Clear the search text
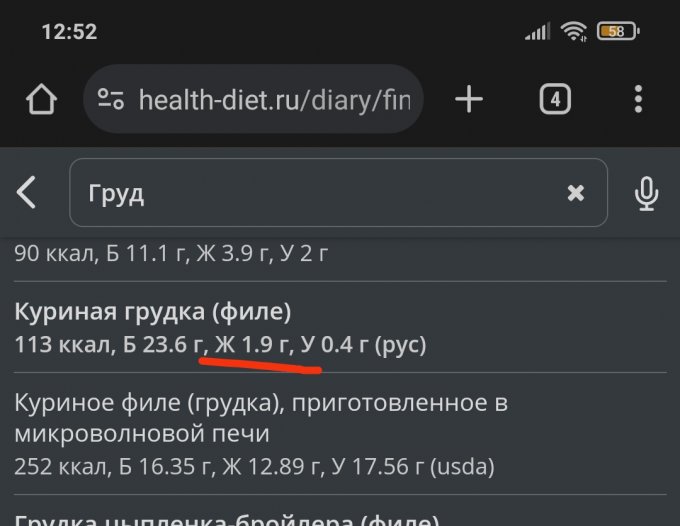 576,193
